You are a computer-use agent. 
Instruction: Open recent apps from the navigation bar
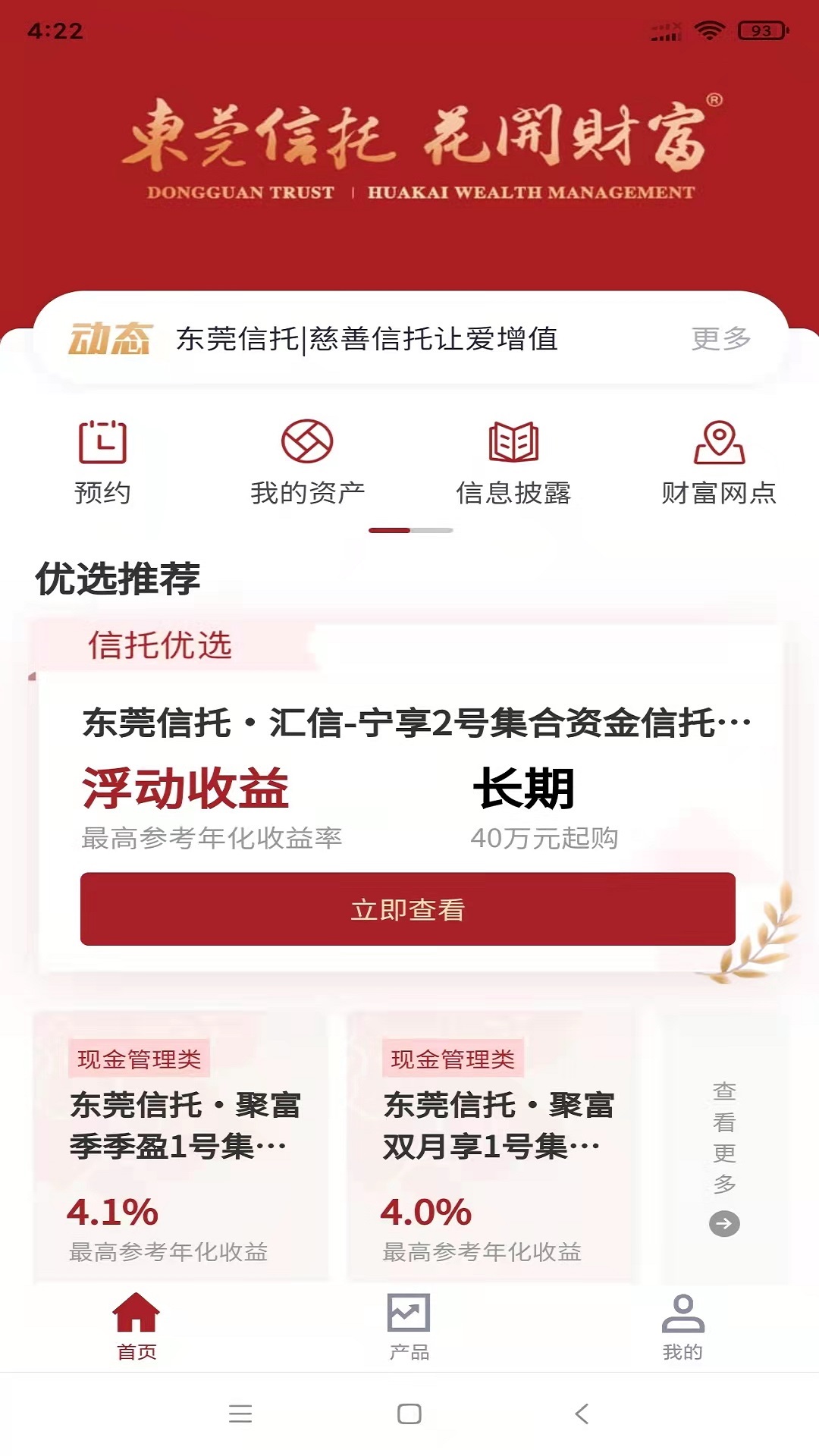click(240, 1414)
